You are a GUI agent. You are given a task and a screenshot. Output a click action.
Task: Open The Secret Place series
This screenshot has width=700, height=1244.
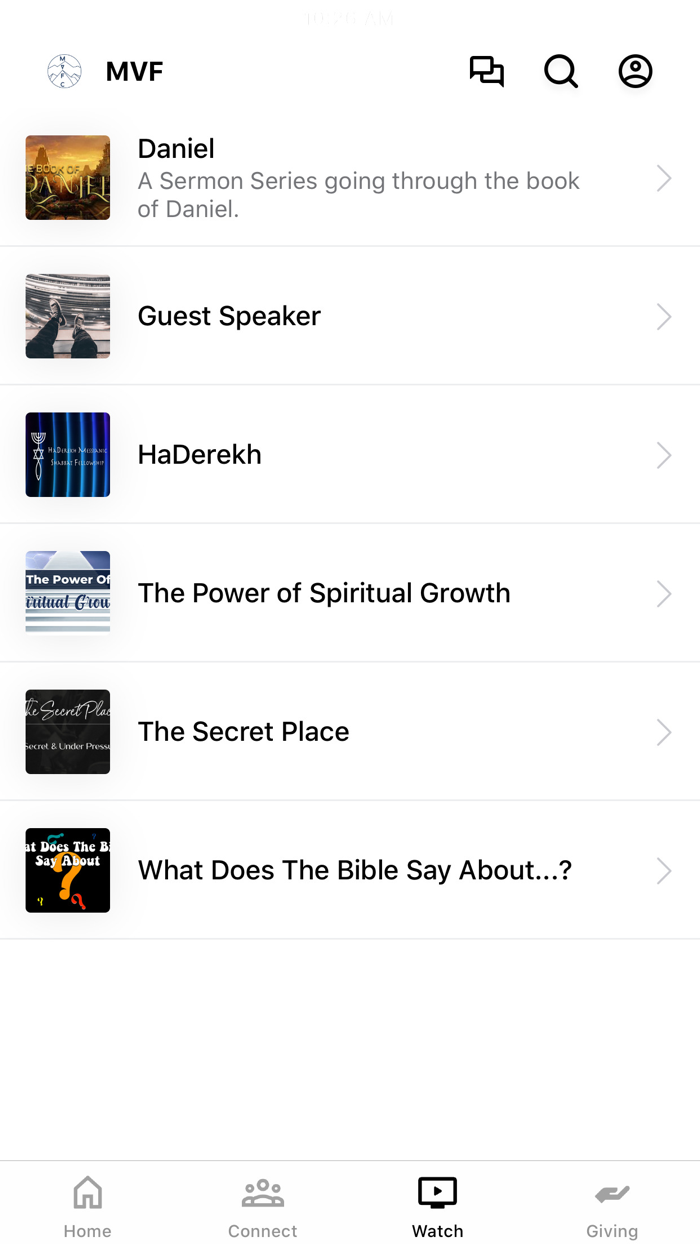point(350,732)
